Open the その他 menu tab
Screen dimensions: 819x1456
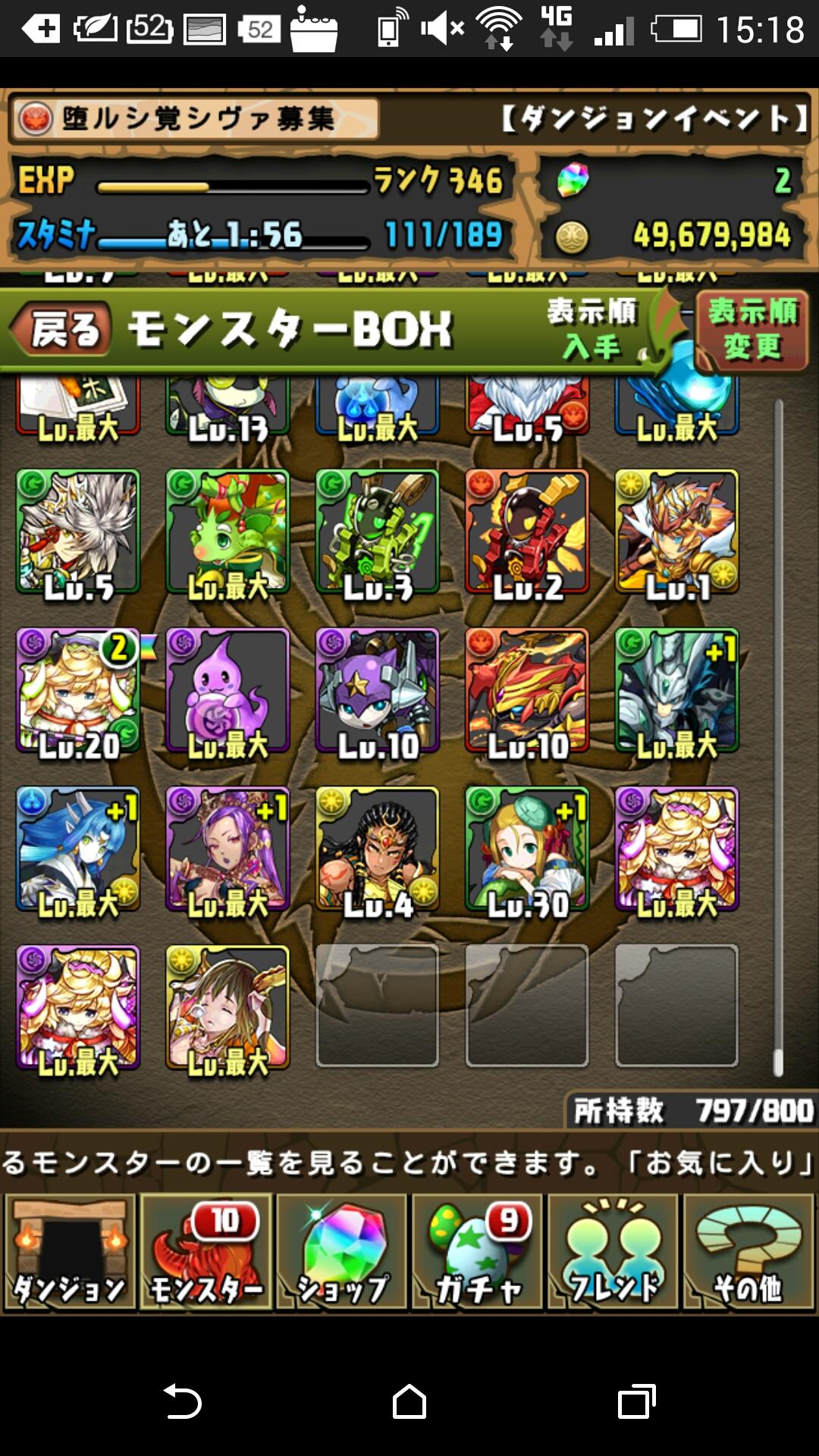(748, 1251)
